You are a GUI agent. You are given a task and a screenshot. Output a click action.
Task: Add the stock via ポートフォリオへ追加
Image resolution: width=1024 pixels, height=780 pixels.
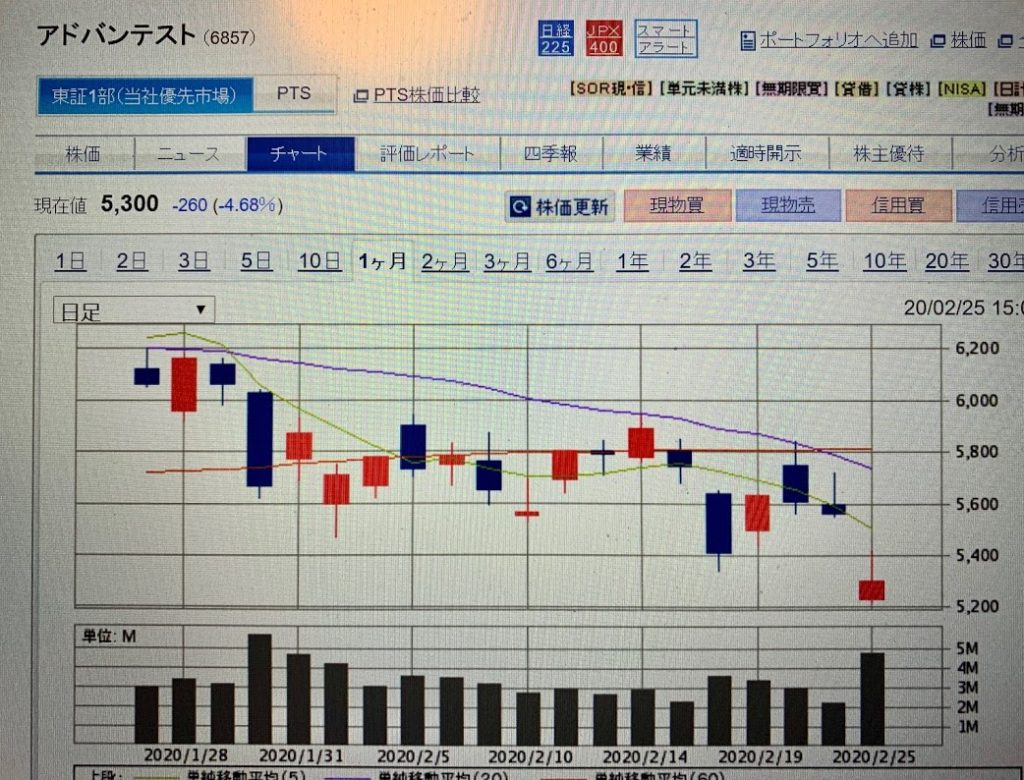tap(828, 41)
